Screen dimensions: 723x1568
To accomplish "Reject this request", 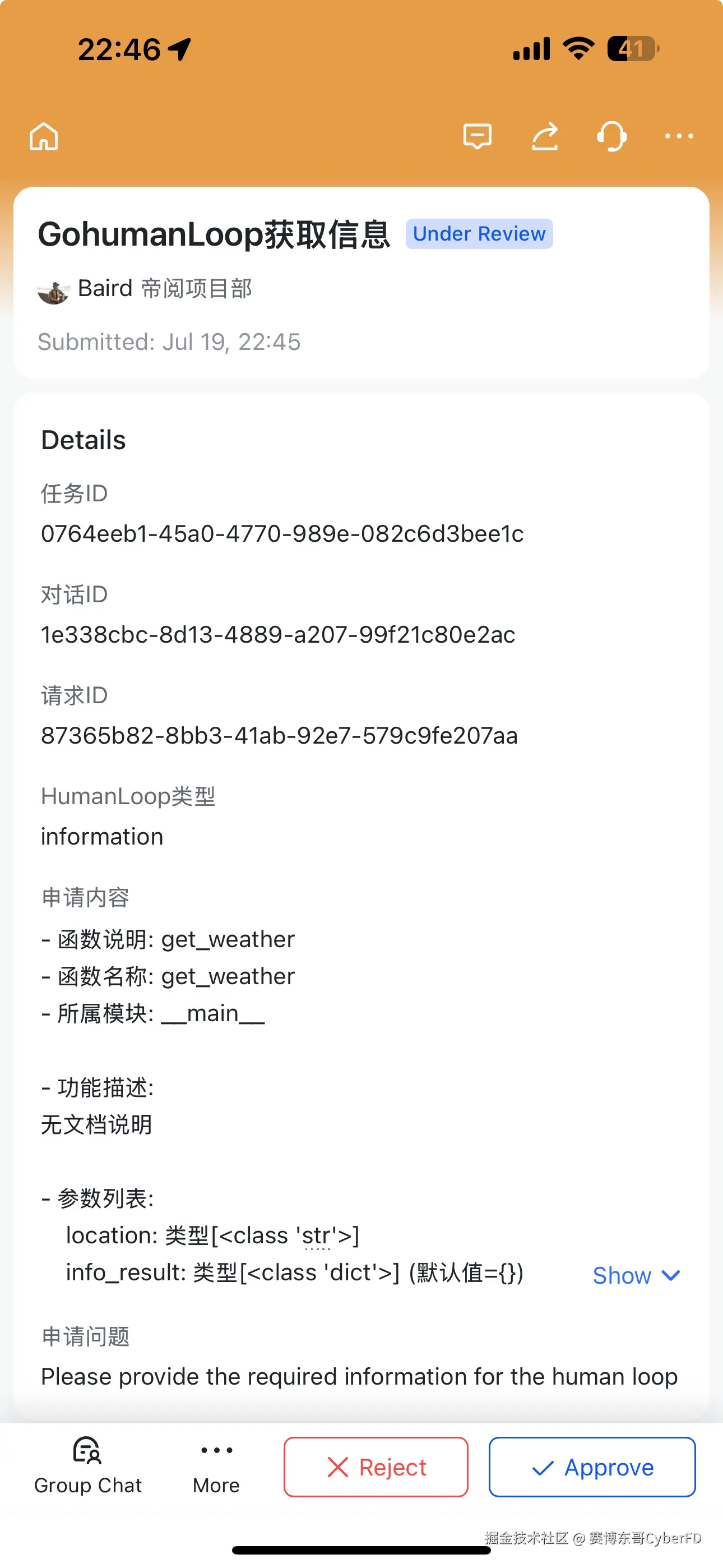I will pos(376,1467).
